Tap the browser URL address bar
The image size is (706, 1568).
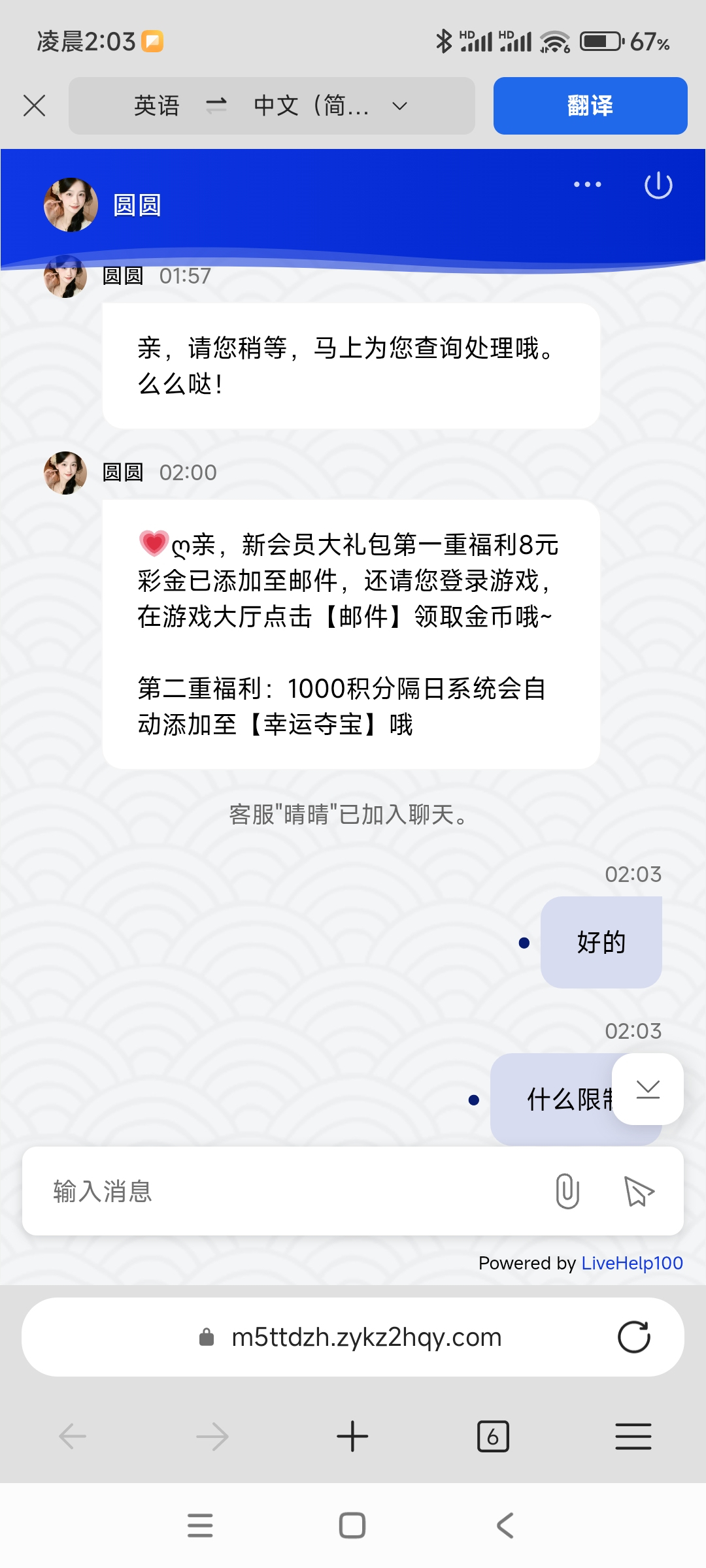pyautogui.click(x=366, y=1337)
